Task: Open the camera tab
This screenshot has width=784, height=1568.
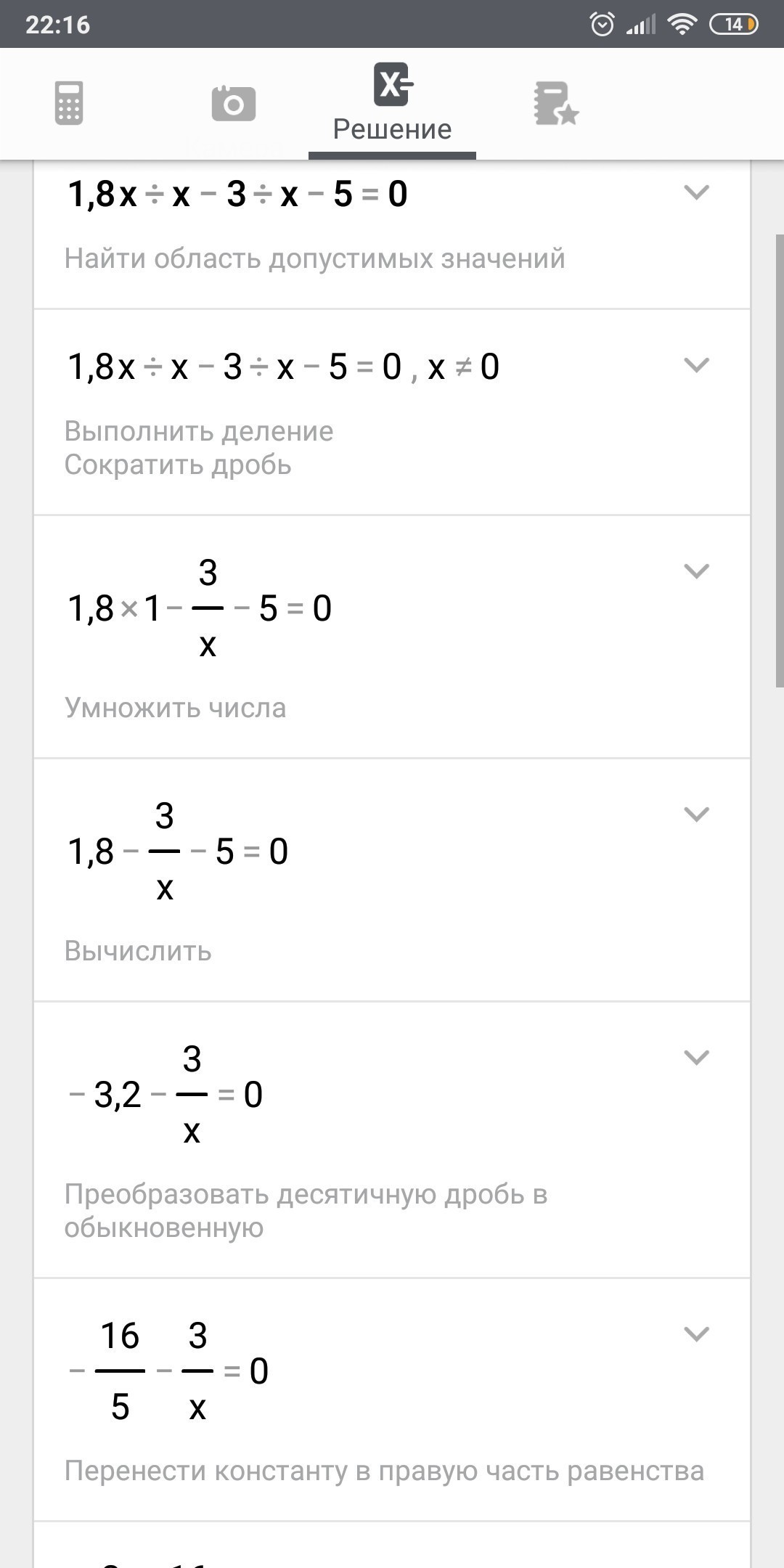Action: pyautogui.click(x=233, y=103)
